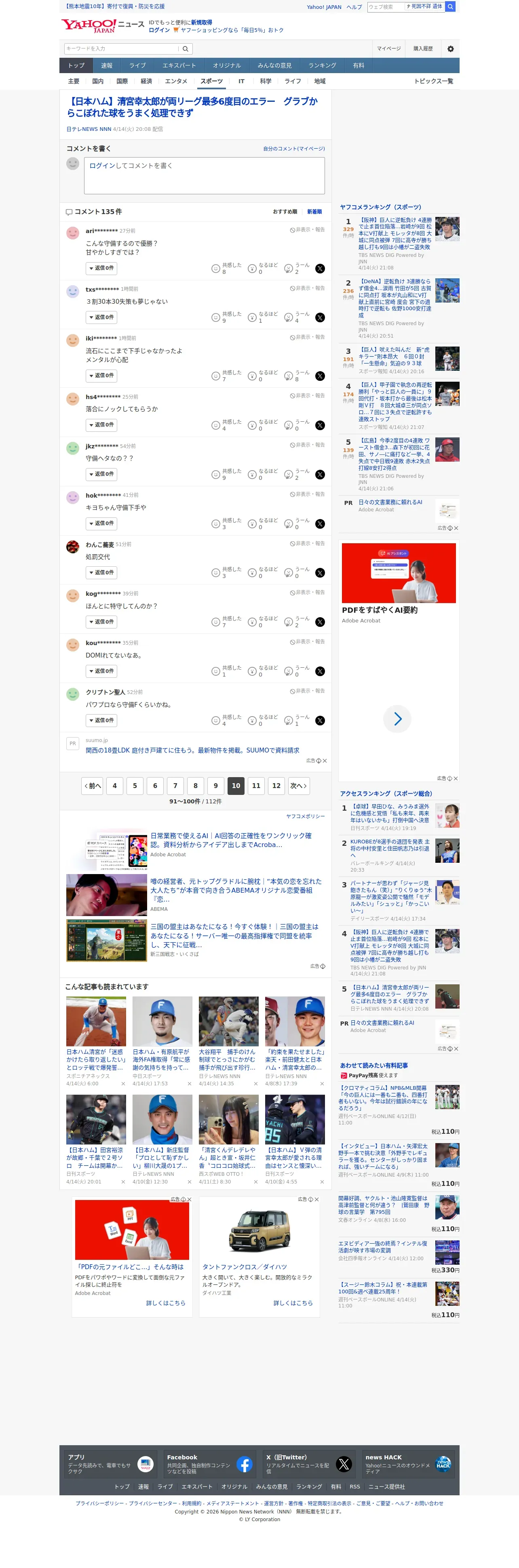The image size is (519, 1568).
Task: Open トピックス一覧 link
Action: [433, 81]
